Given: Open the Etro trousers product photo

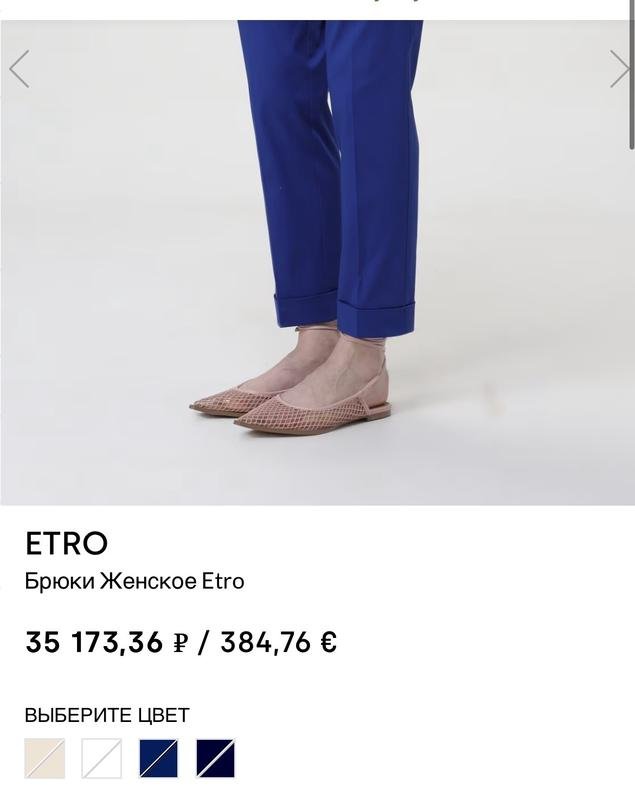Looking at the screenshot, I should [317, 262].
